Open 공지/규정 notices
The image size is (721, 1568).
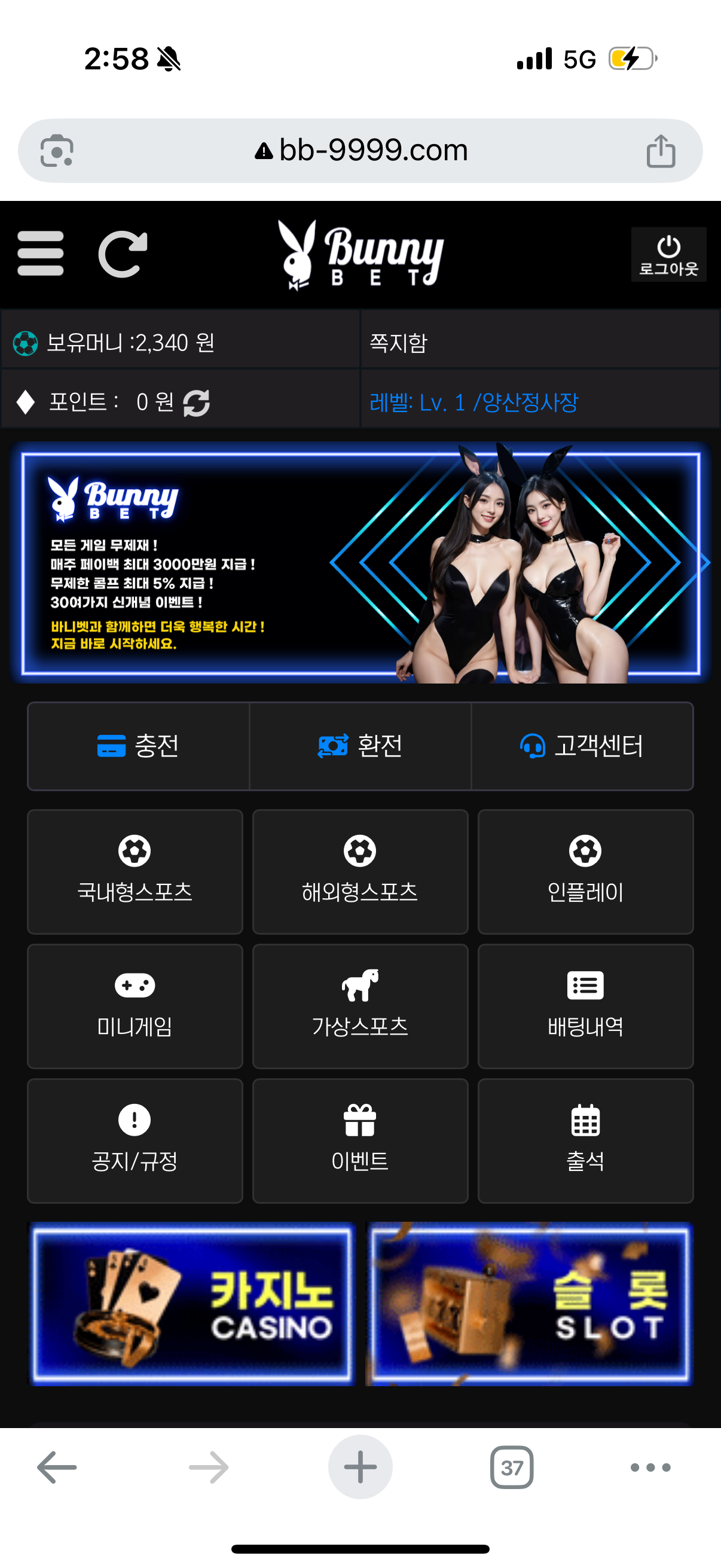(x=135, y=1140)
